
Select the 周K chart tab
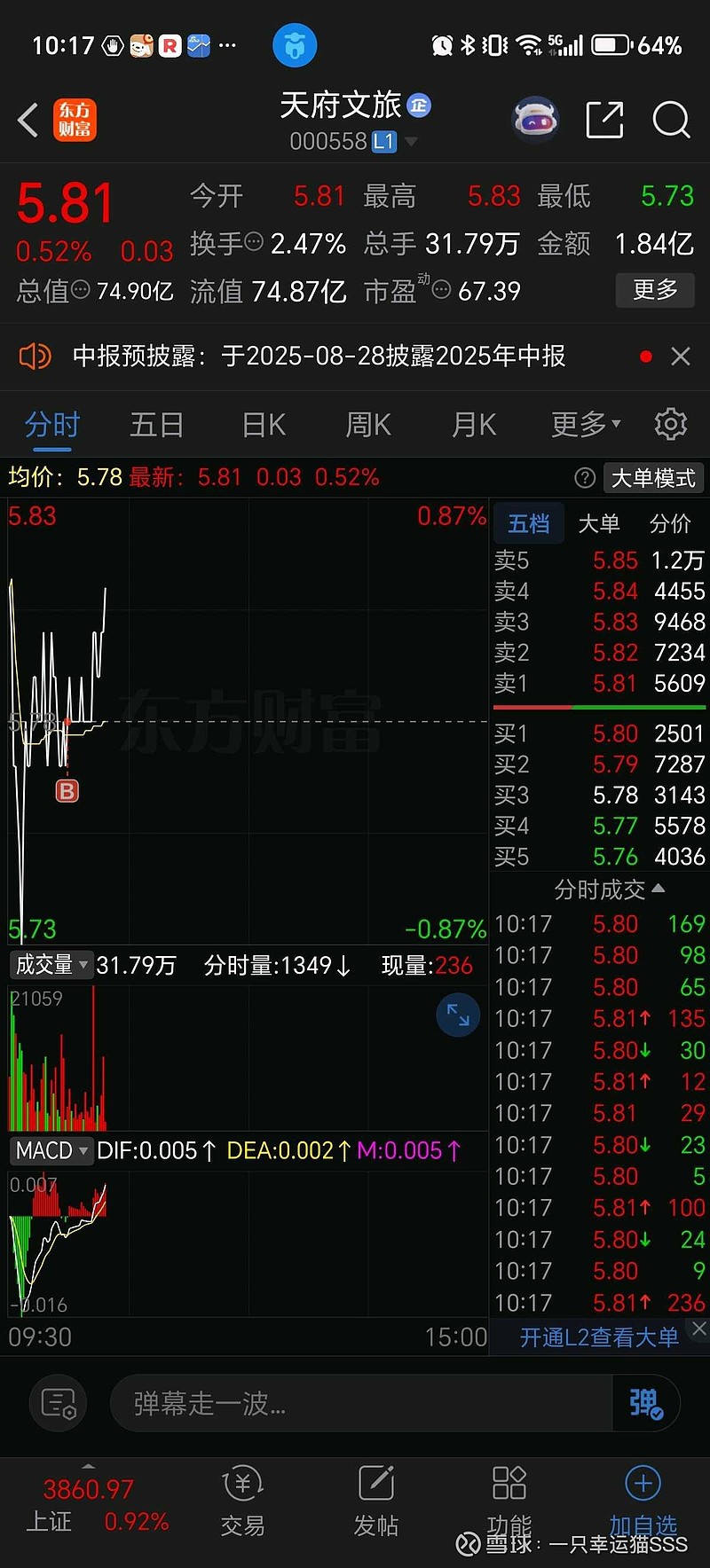pos(368,425)
